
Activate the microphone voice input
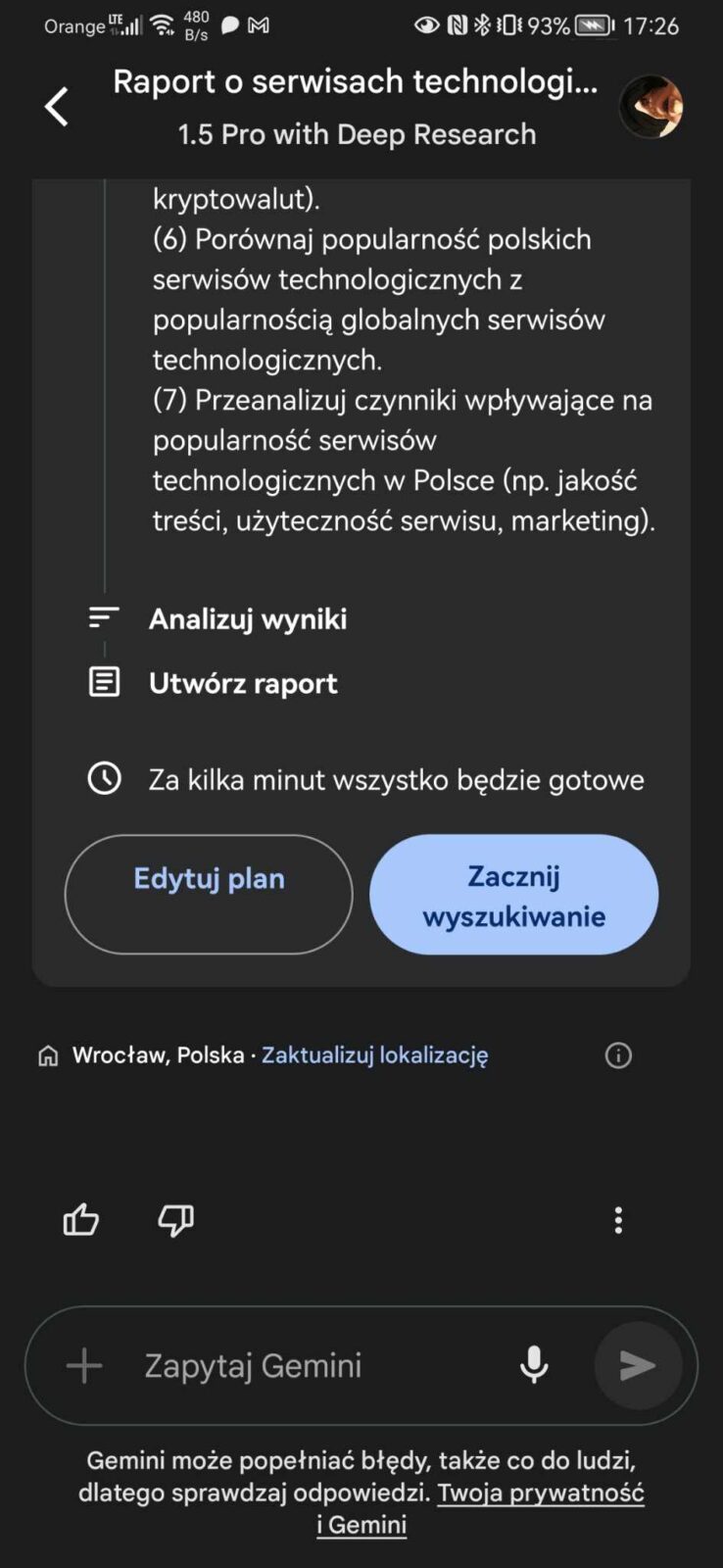pos(534,1365)
